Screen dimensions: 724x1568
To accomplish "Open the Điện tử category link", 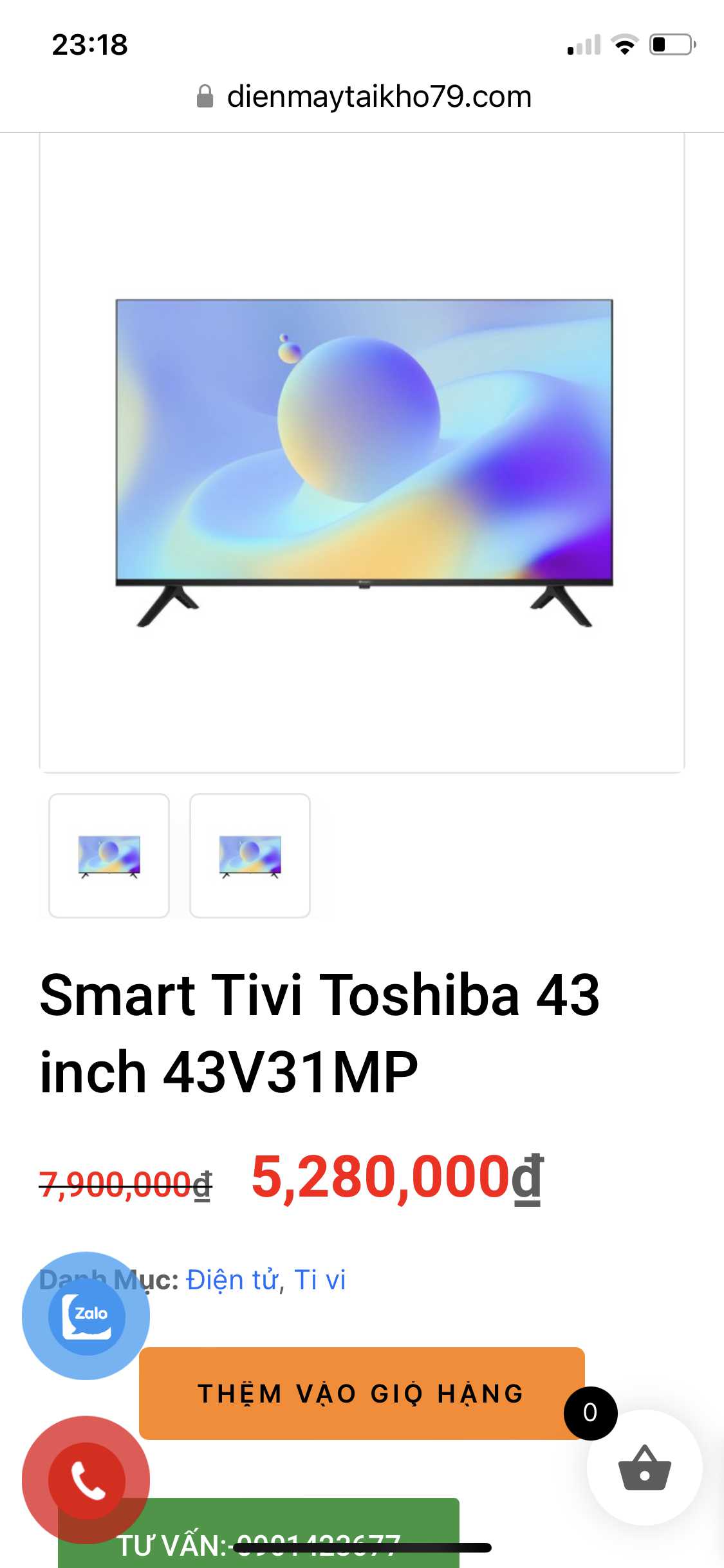I will pos(231,1280).
